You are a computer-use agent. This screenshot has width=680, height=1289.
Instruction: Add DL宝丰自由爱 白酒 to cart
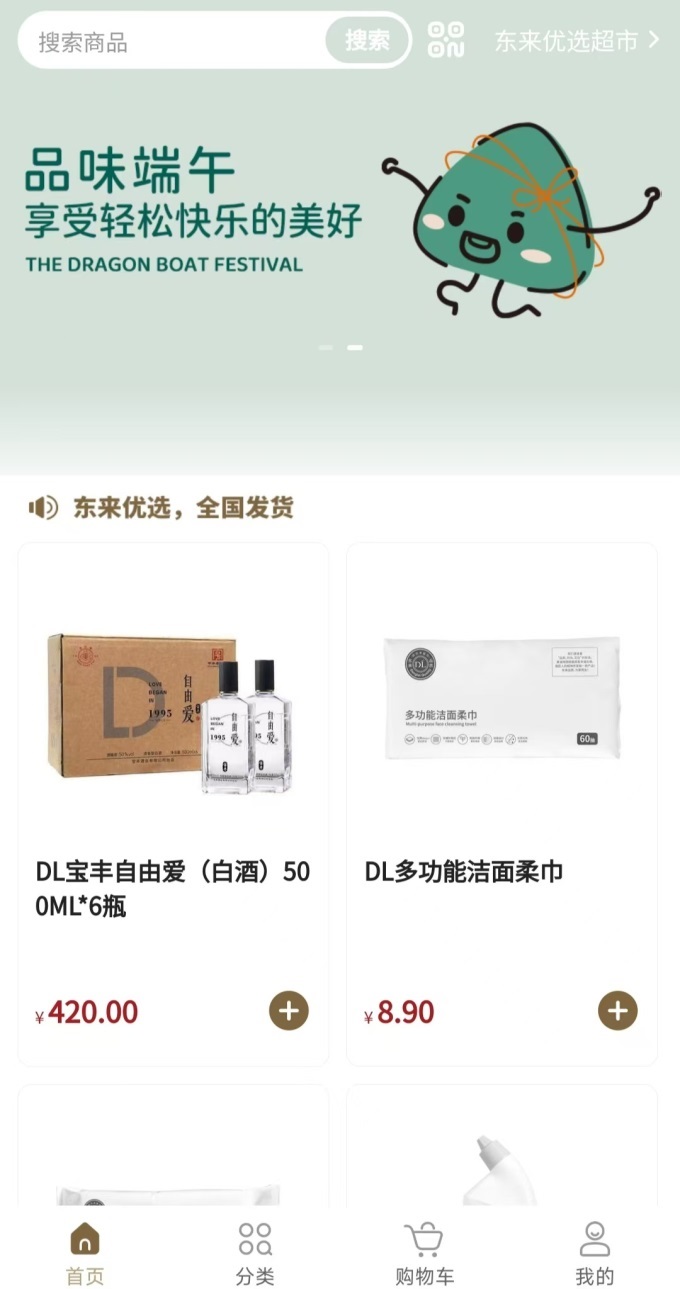click(289, 1011)
